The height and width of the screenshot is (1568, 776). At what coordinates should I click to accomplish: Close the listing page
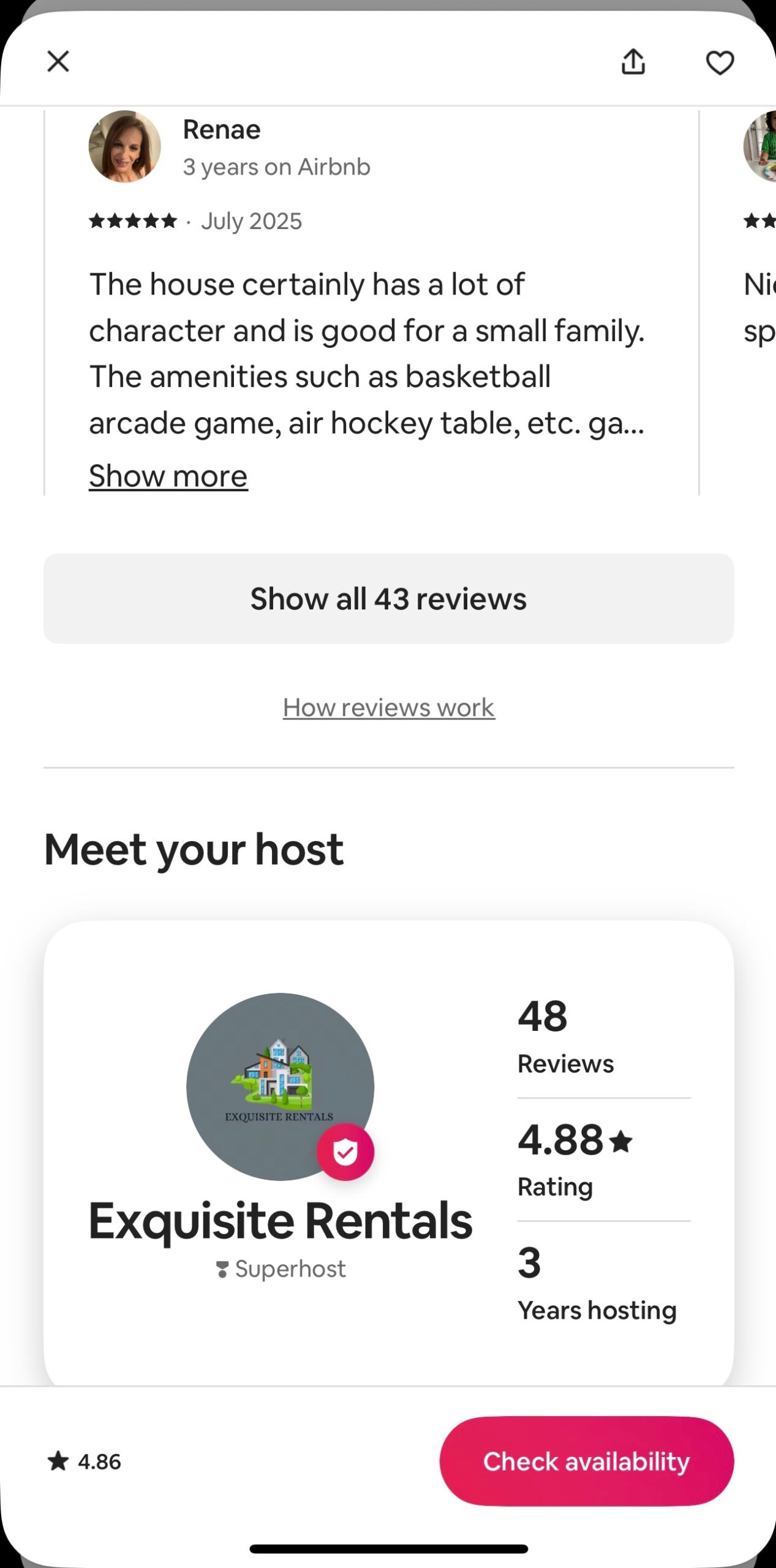pyautogui.click(x=58, y=61)
